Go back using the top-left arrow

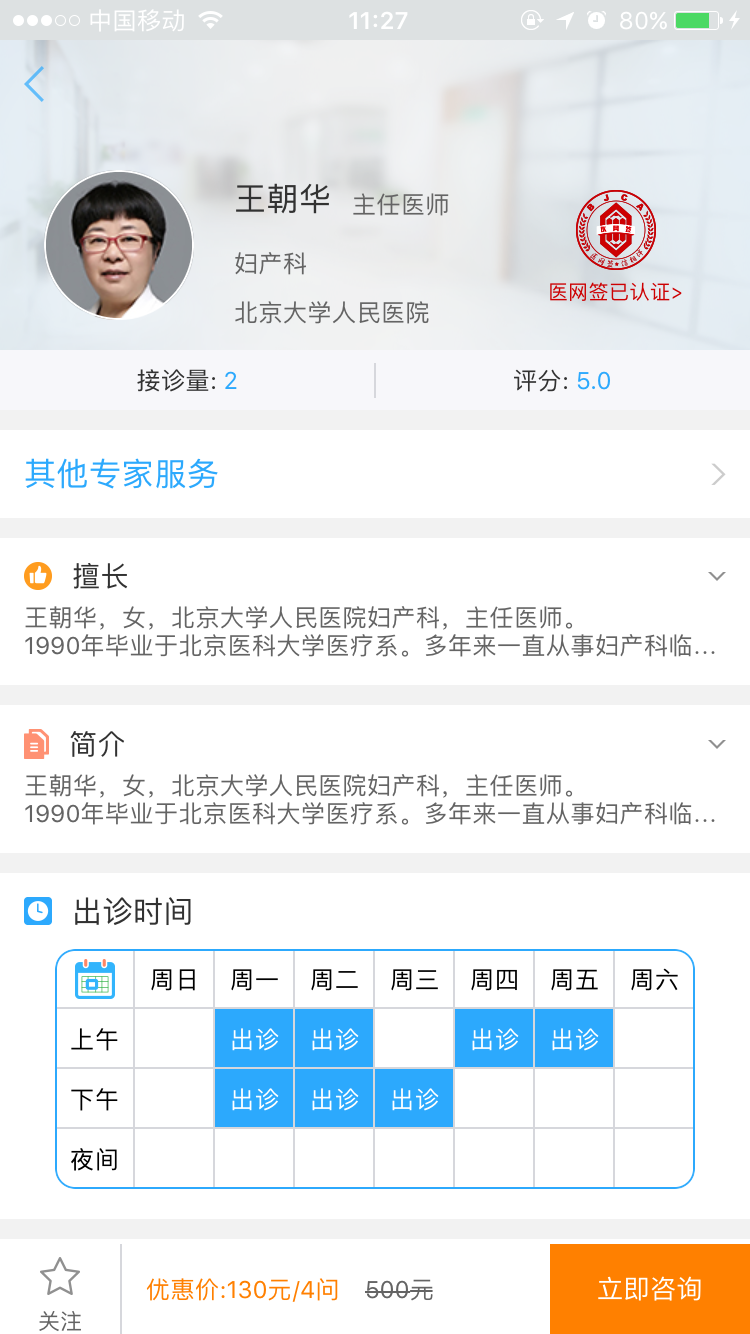coord(35,84)
